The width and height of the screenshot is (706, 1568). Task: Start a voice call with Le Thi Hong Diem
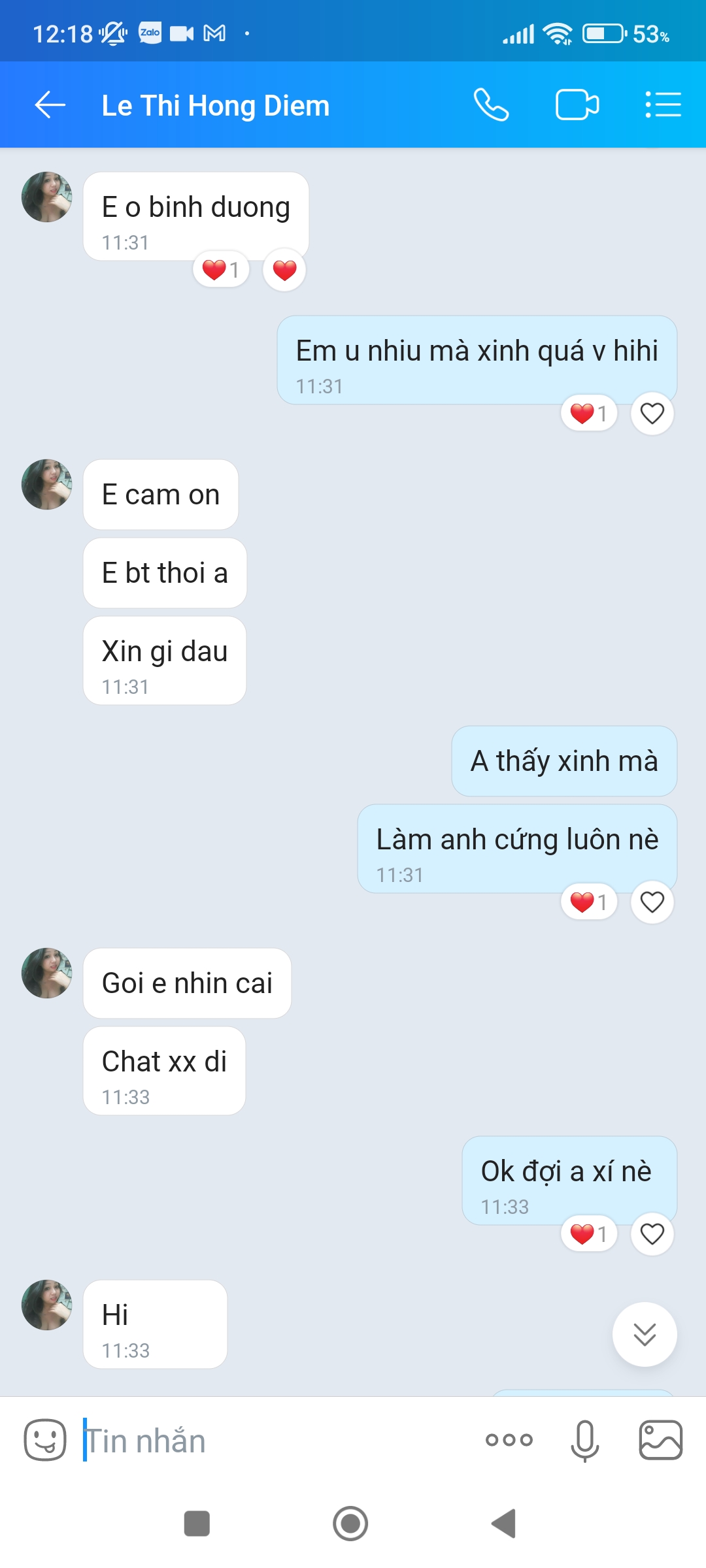pos(491,105)
